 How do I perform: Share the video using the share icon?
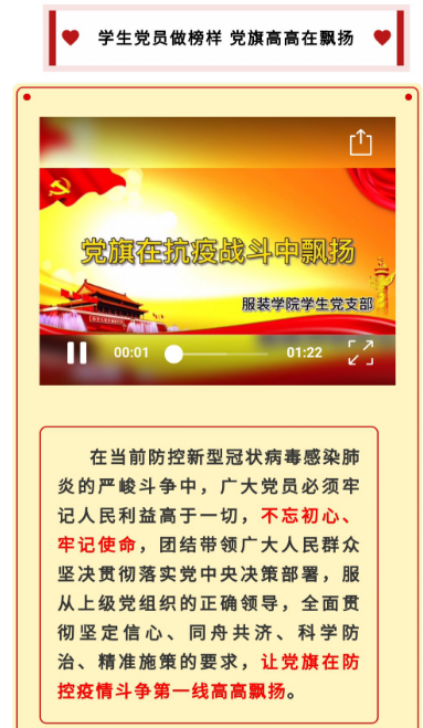coord(361,142)
